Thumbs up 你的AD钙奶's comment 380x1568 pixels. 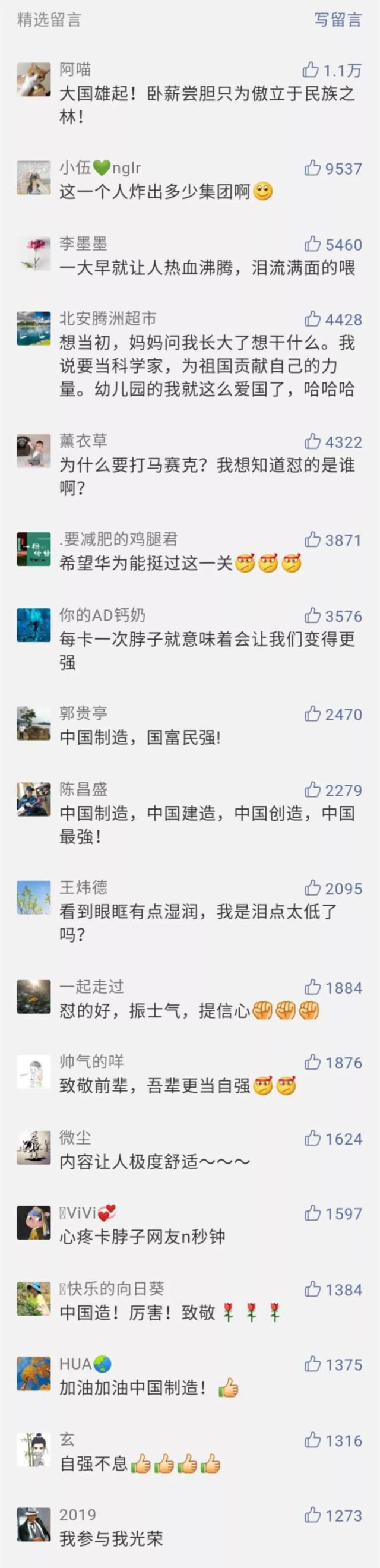point(313,615)
